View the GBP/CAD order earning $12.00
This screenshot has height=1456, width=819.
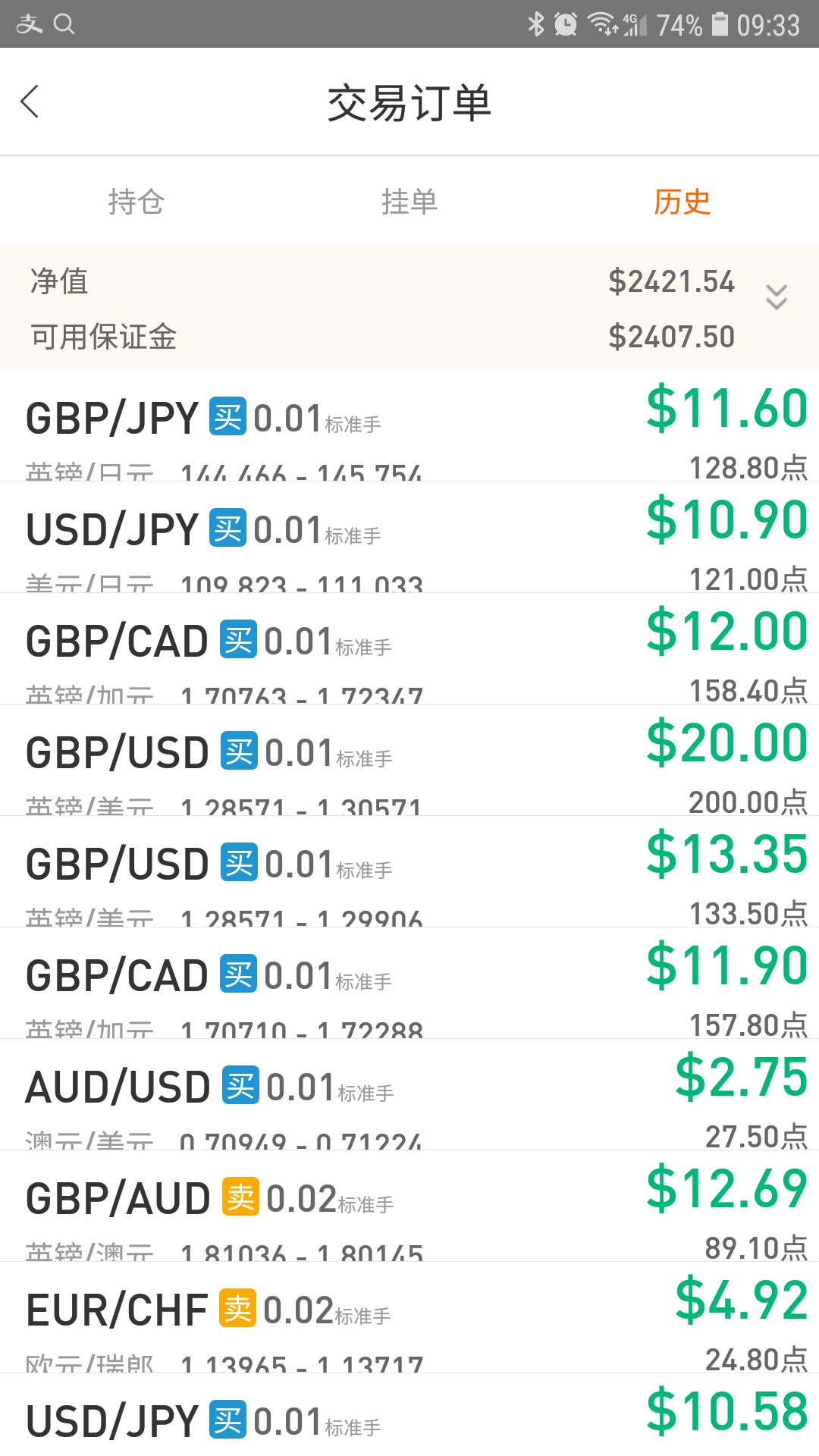pos(409,649)
